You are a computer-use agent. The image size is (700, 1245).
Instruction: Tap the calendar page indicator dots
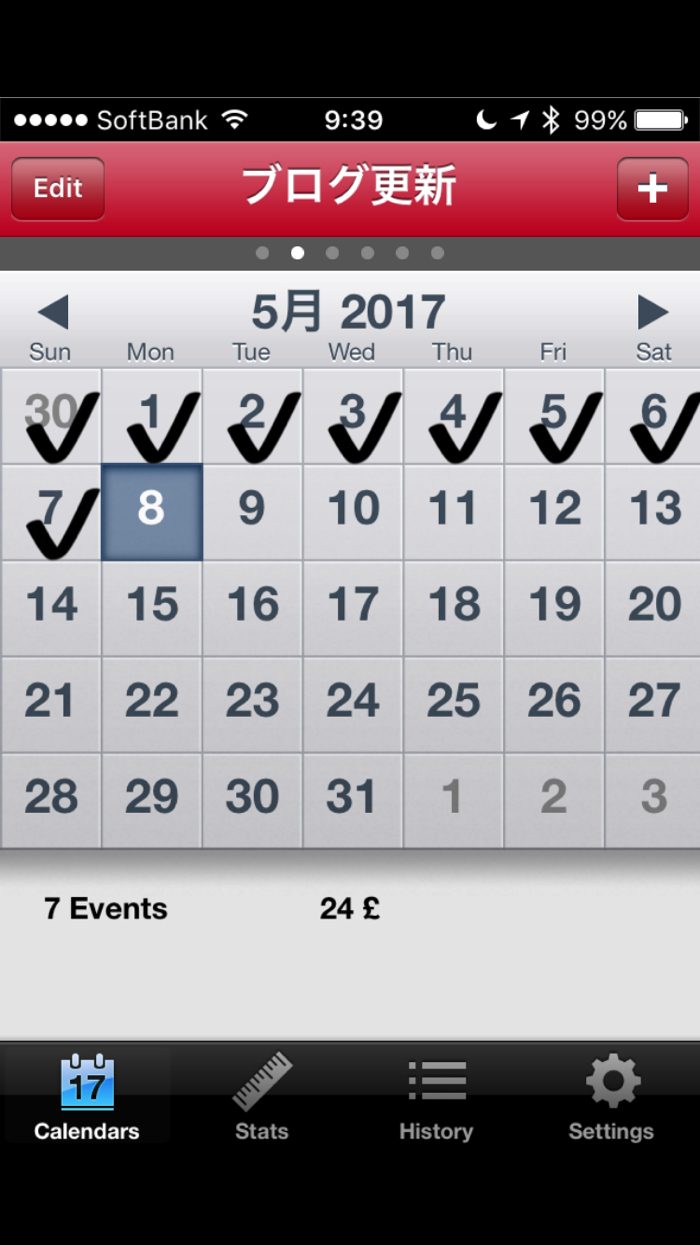(x=349, y=253)
